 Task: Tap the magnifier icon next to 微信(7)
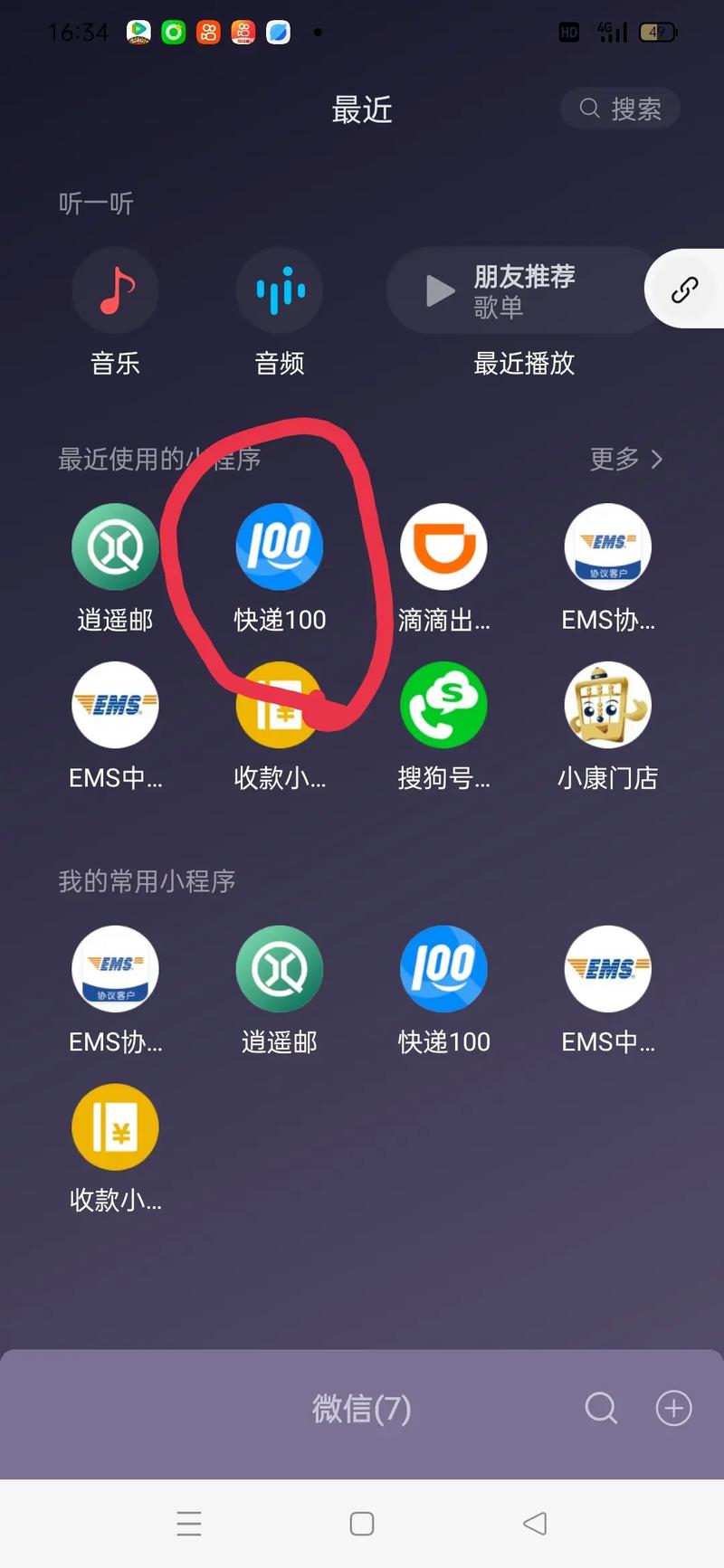[601, 1409]
